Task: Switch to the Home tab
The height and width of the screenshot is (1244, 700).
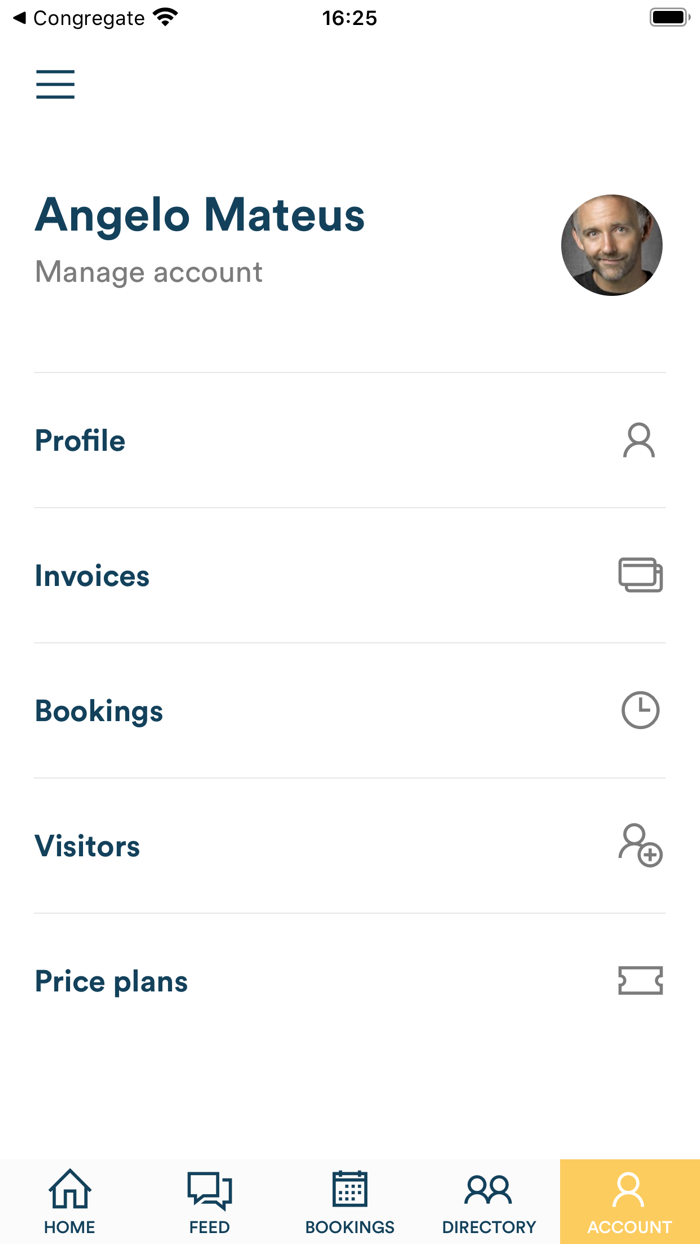Action: tap(70, 1201)
